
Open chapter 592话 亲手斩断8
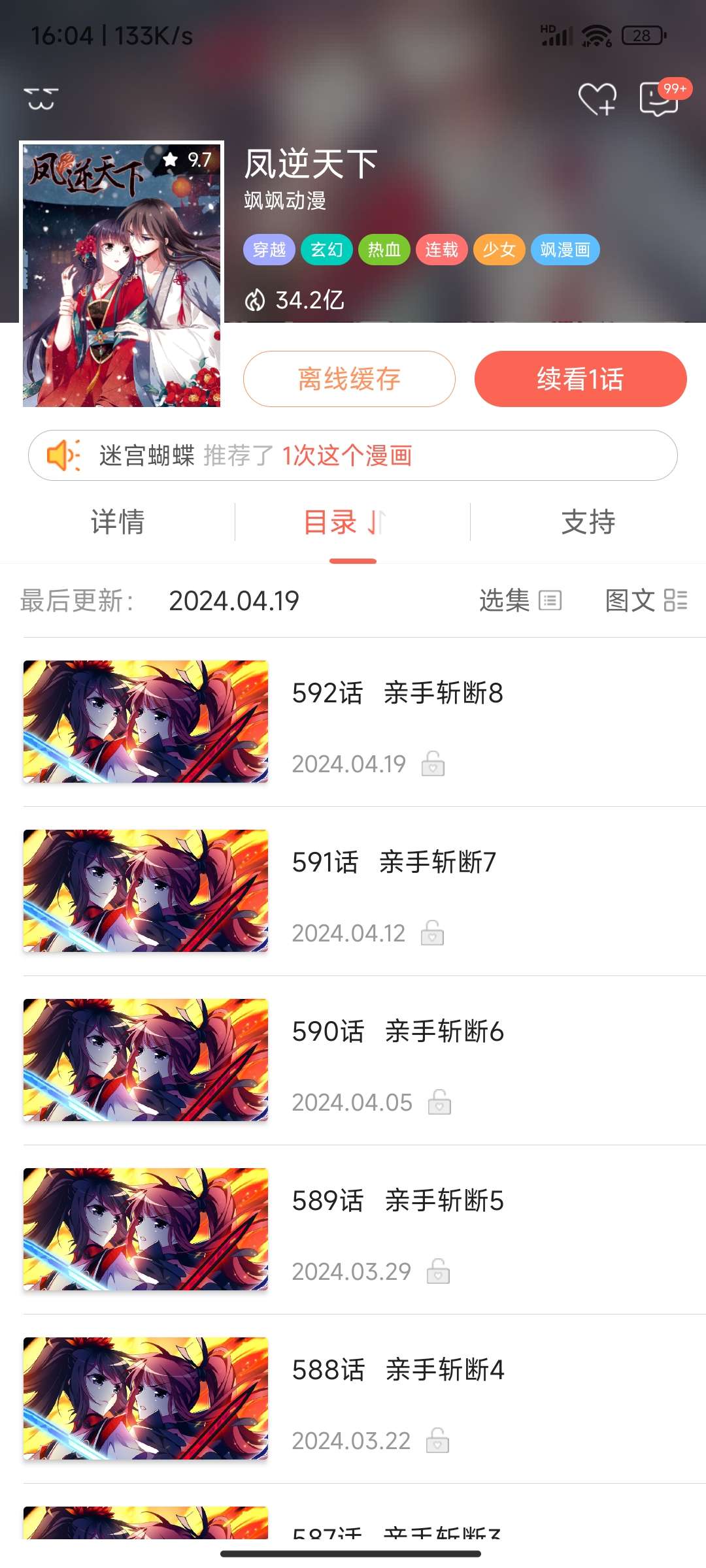(x=397, y=694)
